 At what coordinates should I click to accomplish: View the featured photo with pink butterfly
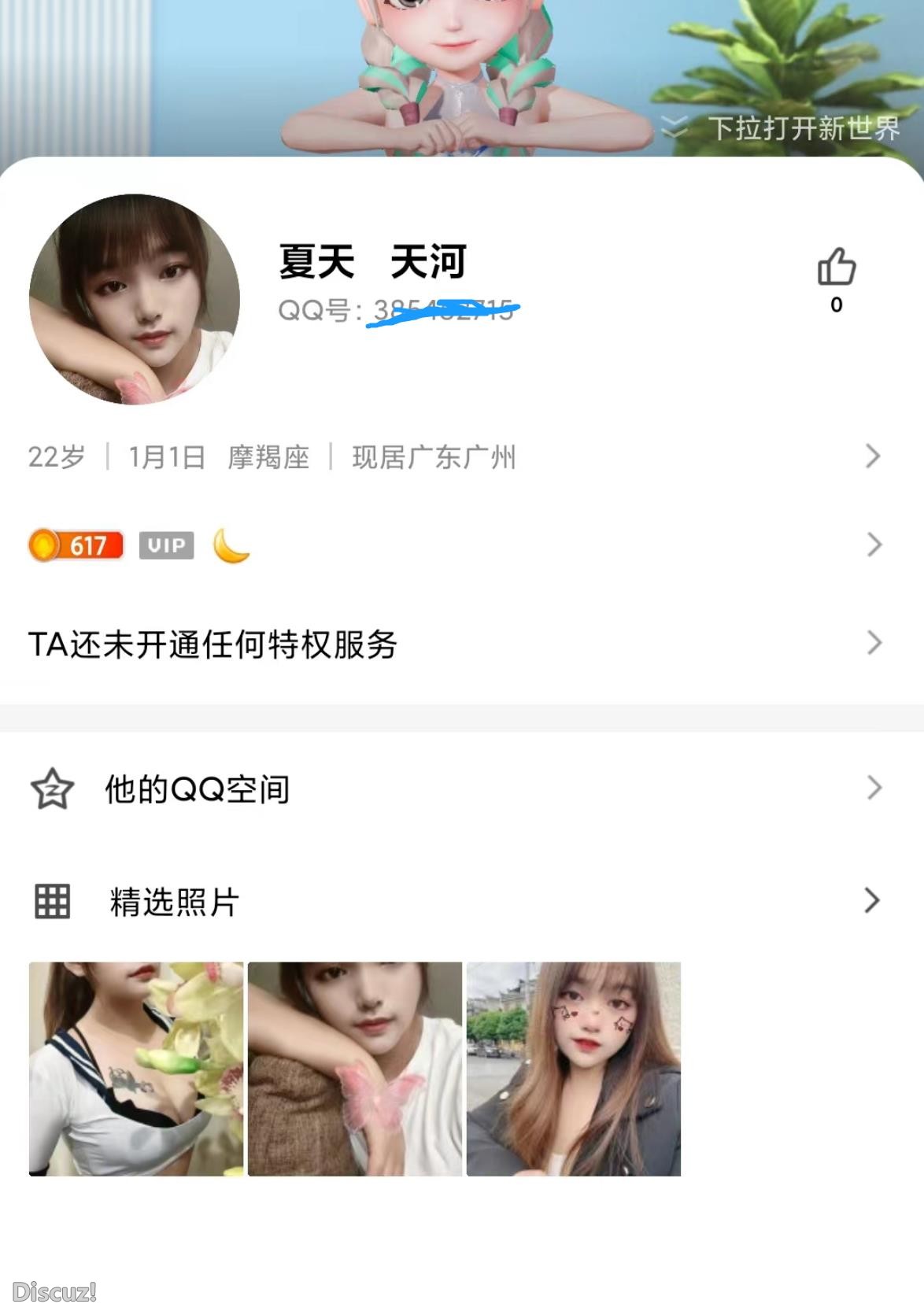pyautogui.click(x=355, y=1069)
